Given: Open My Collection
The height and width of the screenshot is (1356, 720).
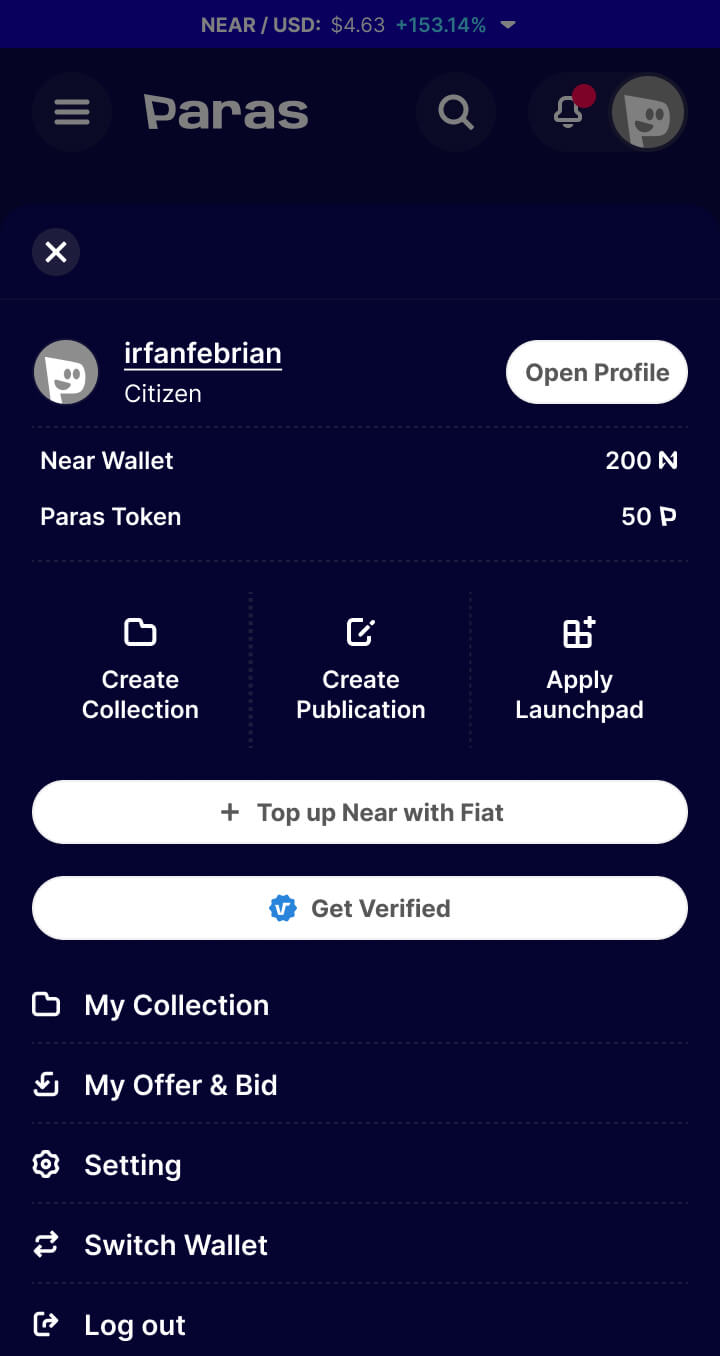Looking at the screenshot, I should pyautogui.click(x=176, y=1005).
